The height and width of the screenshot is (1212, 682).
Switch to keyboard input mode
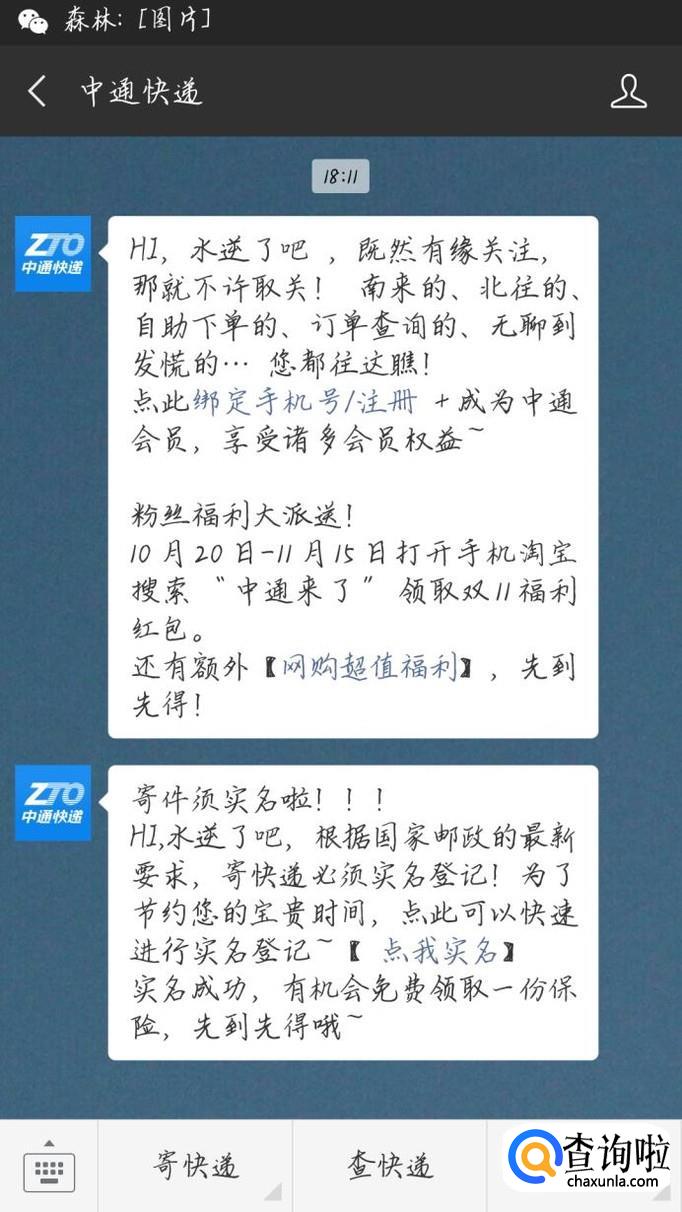point(48,1167)
